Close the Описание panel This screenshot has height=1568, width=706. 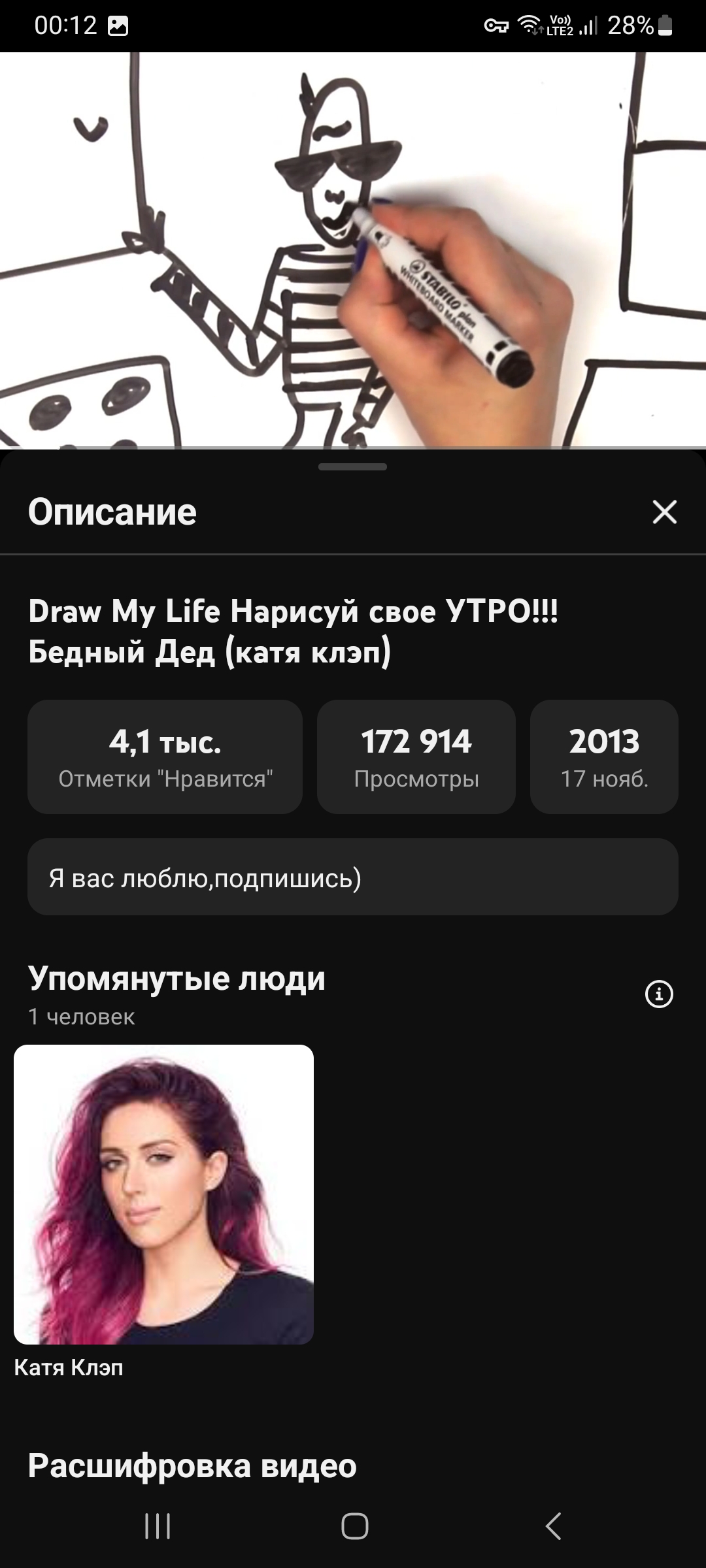(x=664, y=512)
